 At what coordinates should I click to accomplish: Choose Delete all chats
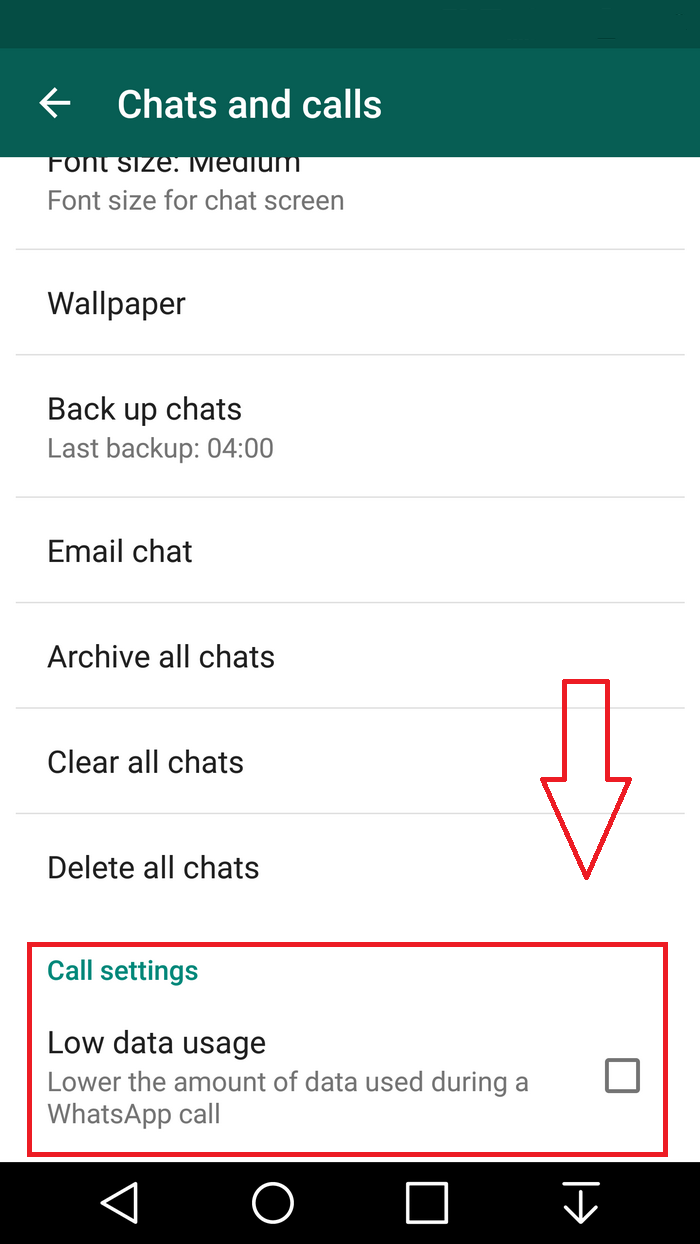coord(153,867)
